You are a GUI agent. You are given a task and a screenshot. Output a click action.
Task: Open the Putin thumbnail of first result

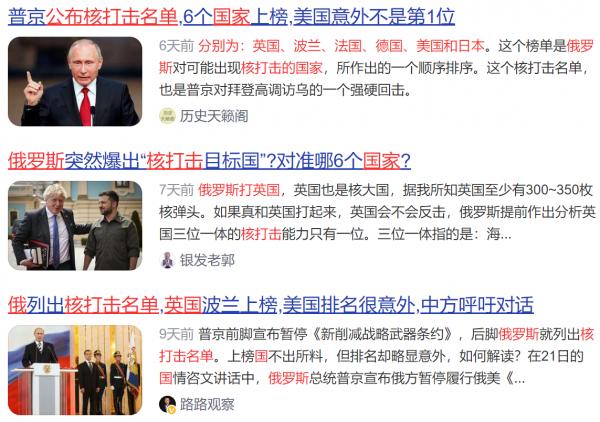tap(78, 81)
